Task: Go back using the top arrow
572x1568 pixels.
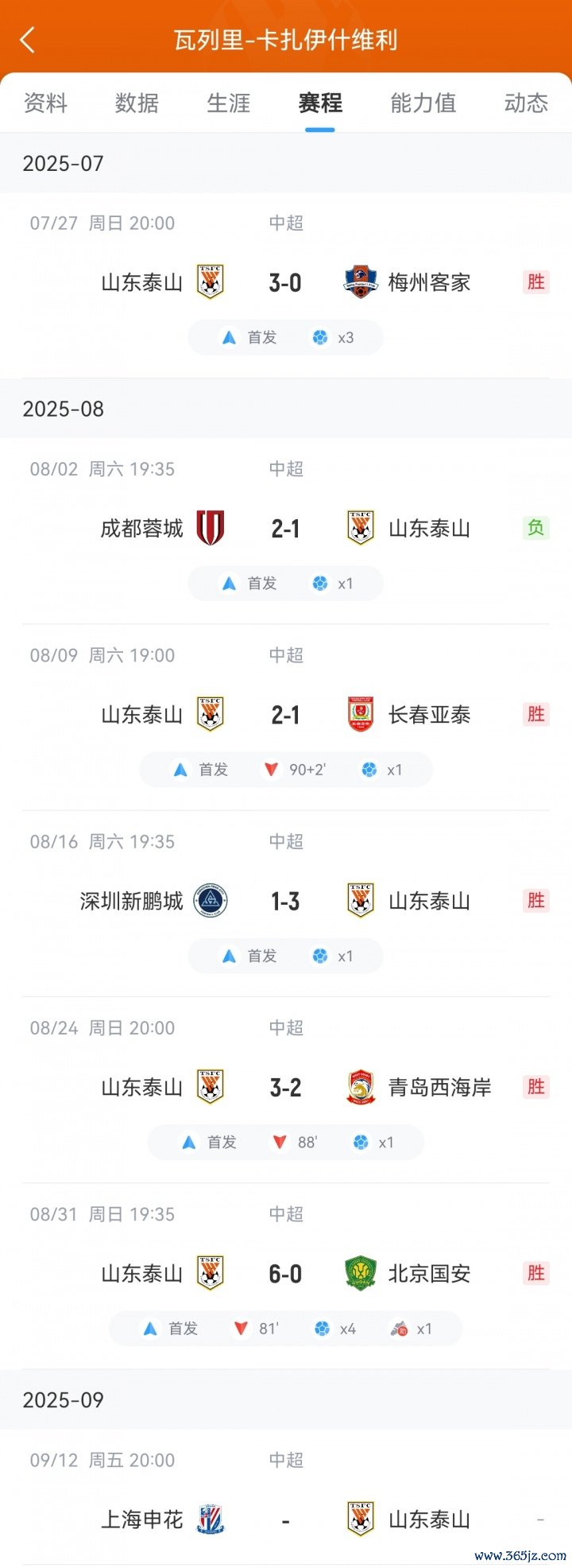Action: tap(28, 40)
